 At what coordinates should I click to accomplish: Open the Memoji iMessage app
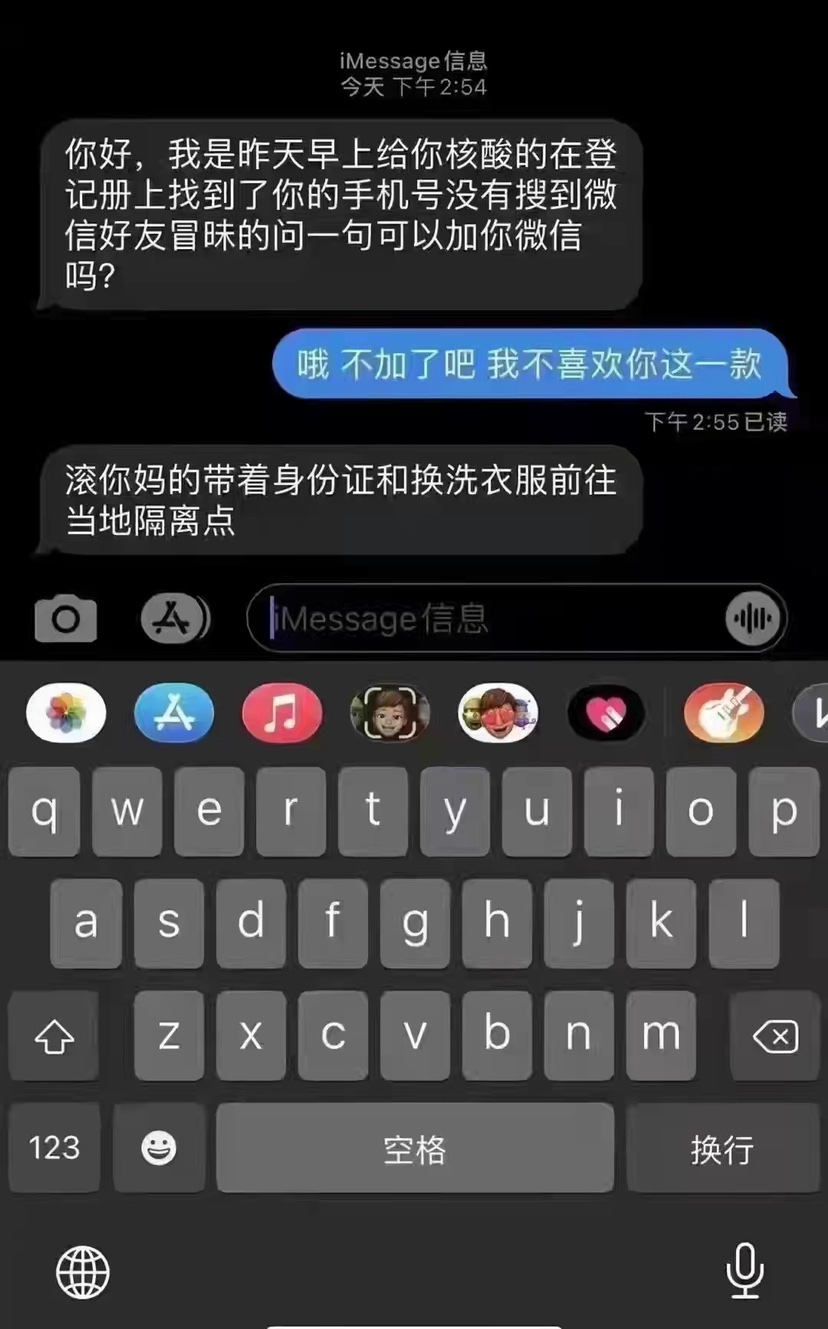tap(390, 713)
